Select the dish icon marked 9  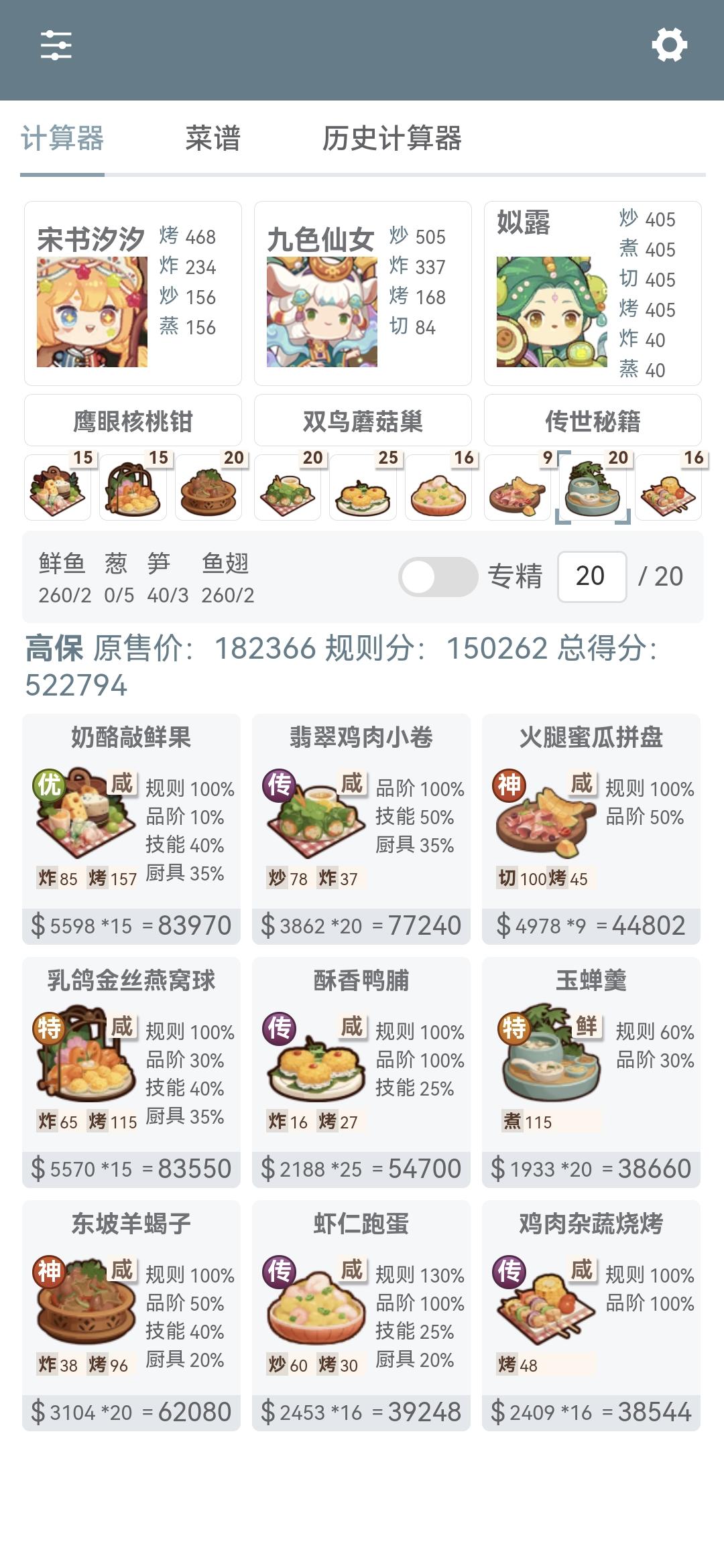coord(516,489)
